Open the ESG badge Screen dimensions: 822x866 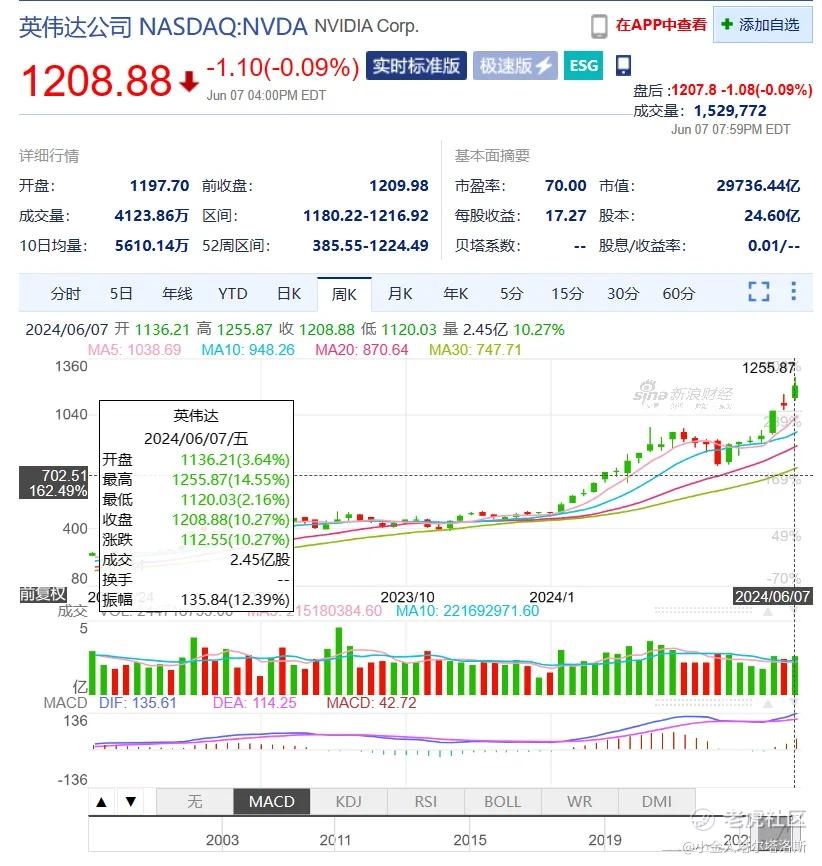[x=583, y=66]
